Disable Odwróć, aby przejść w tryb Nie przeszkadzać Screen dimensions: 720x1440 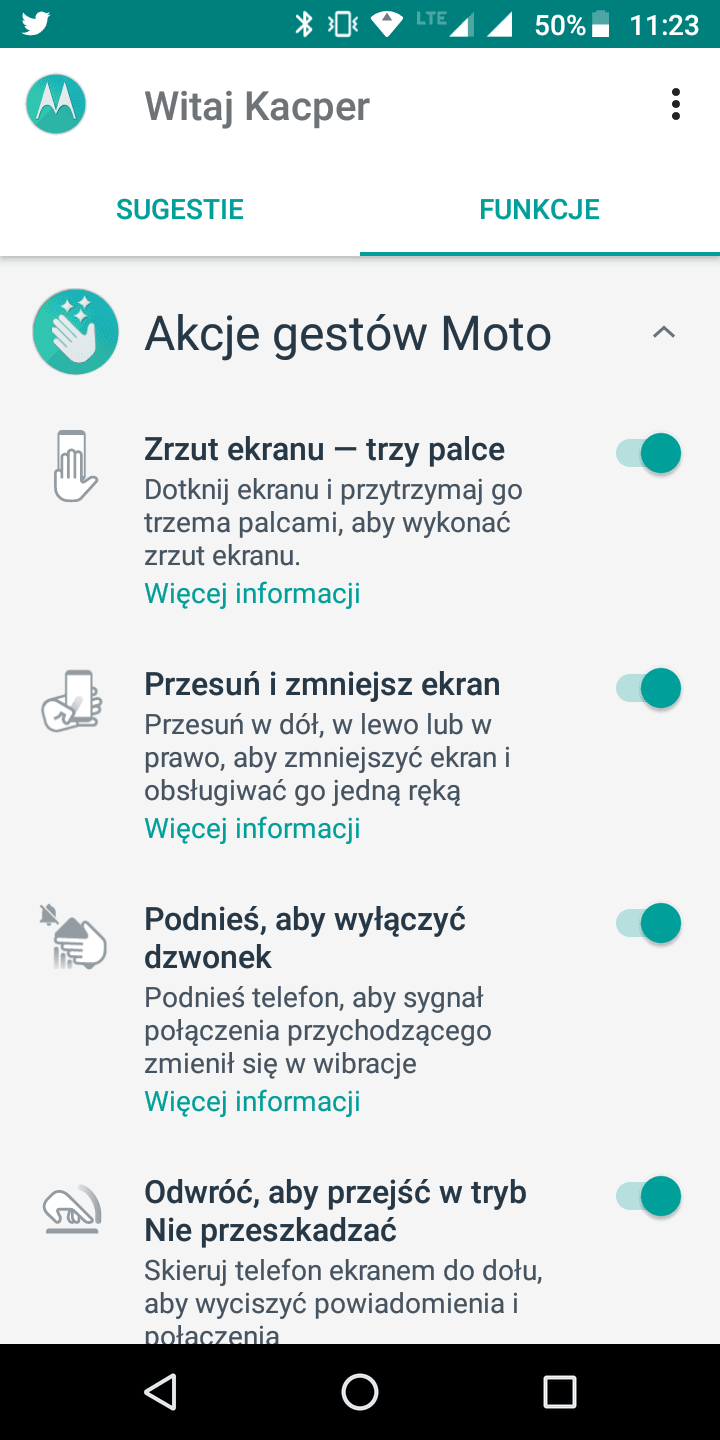click(x=648, y=1196)
